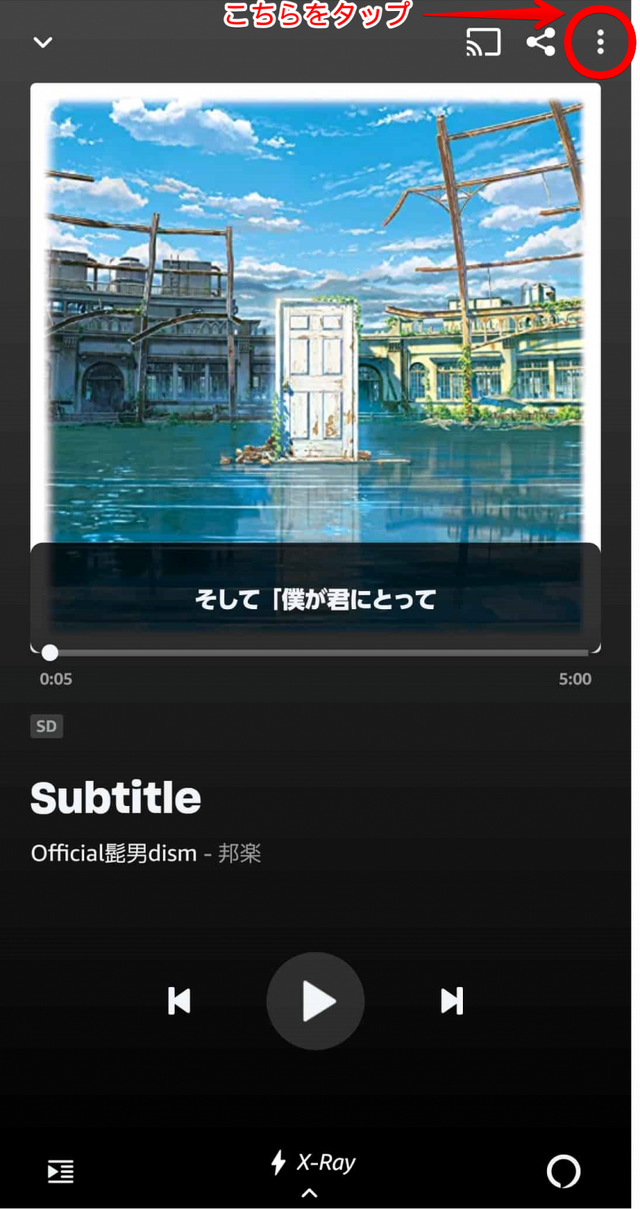Screen dimensions: 640x1209
Task: Skip to the previous track
Action: coord(179,1001)
